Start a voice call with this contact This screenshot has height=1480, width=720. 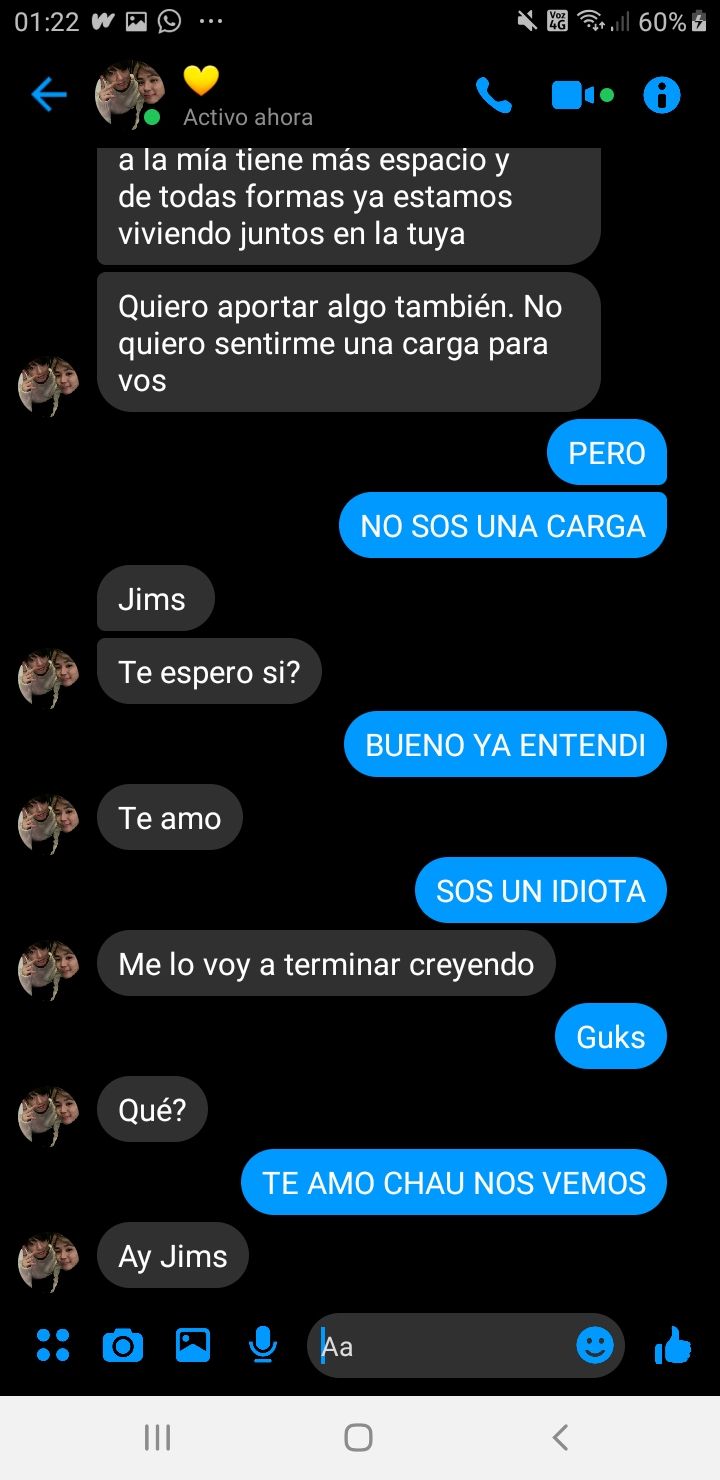493,95
